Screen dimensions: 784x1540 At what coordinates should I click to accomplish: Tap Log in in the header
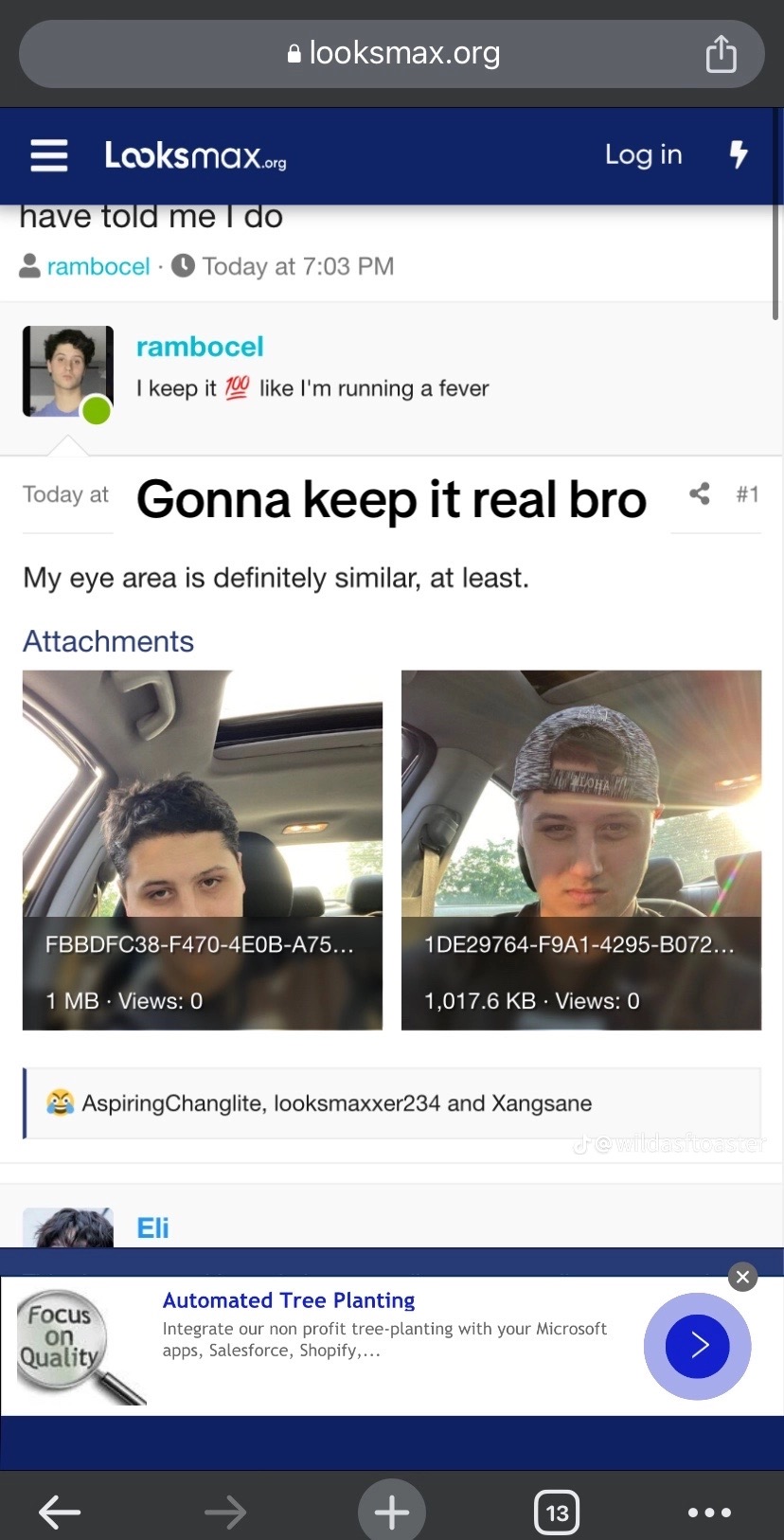tap(643, 155)
